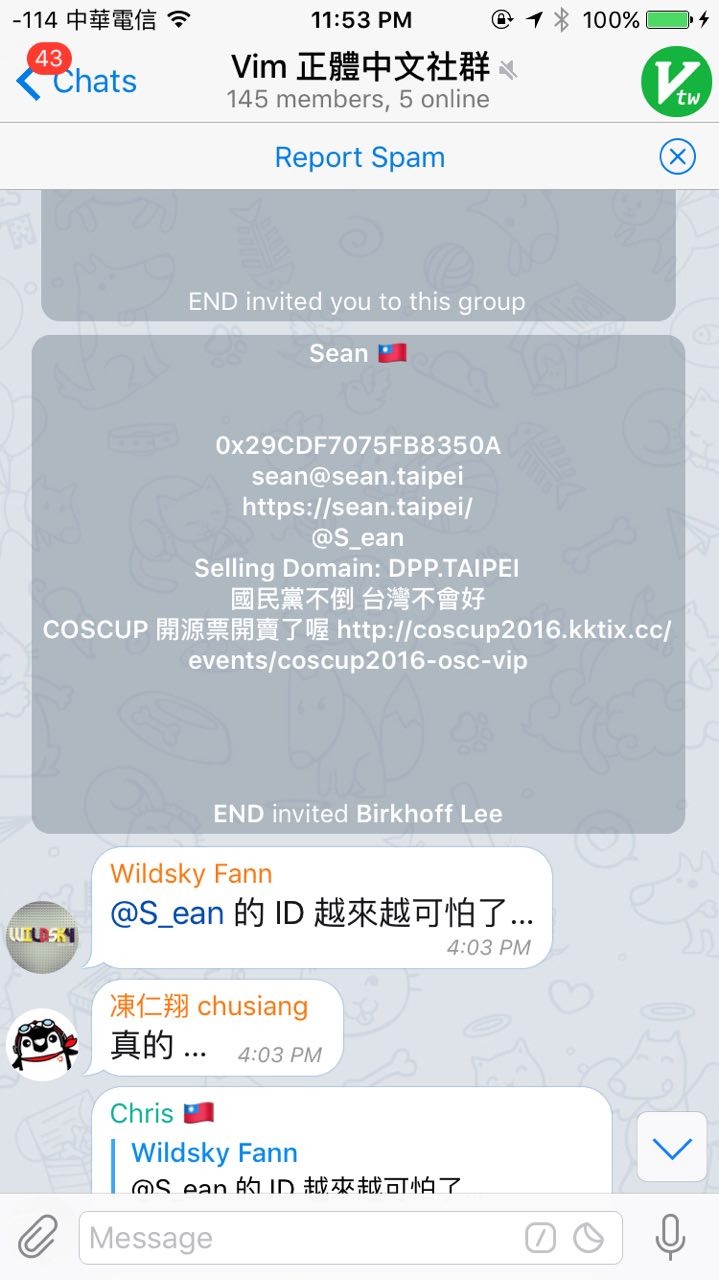Open the sticker panel
719x1280 pixels.
pos(588,1239)
